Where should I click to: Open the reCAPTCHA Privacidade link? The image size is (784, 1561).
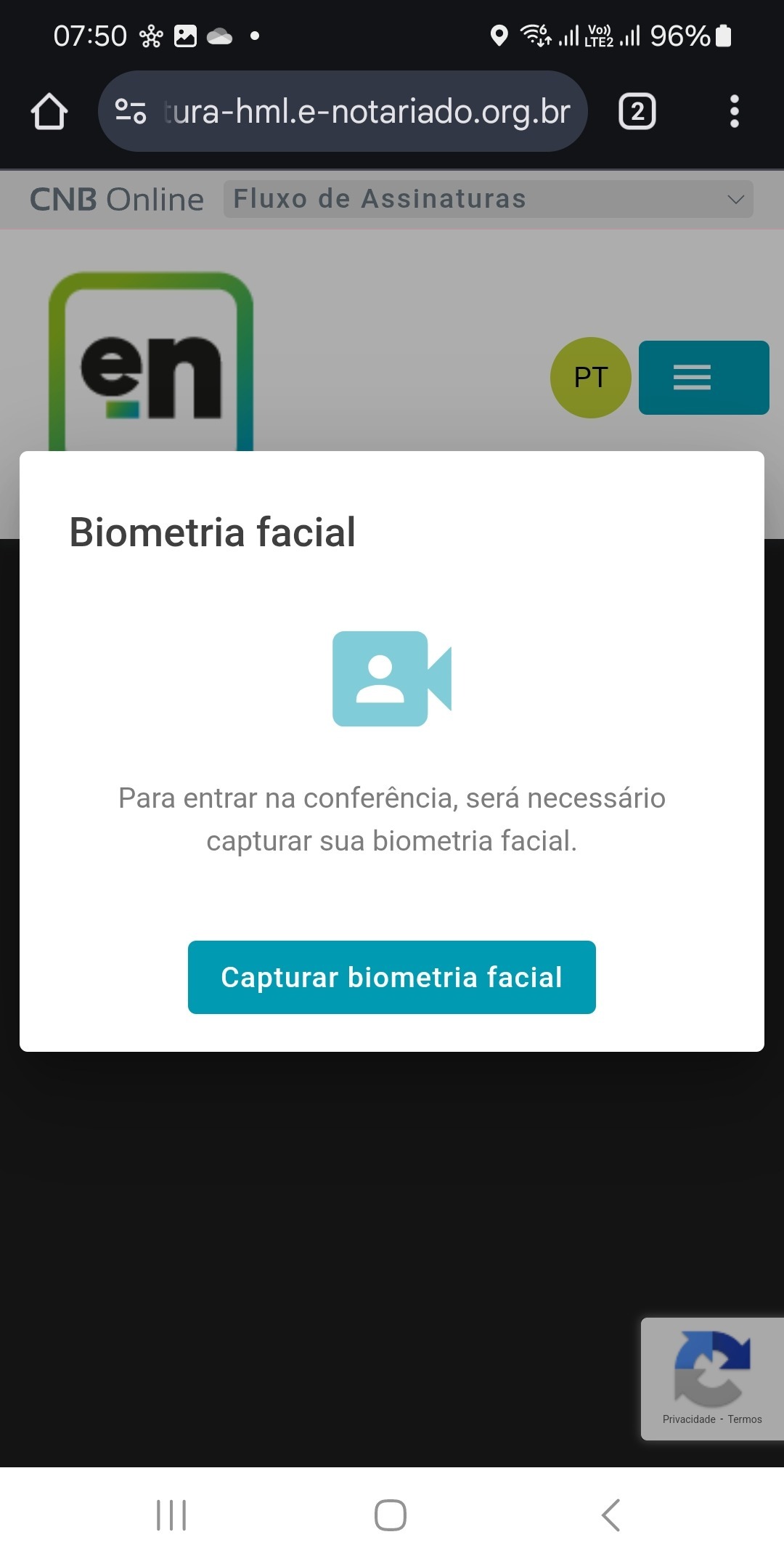coord(688,1419)
